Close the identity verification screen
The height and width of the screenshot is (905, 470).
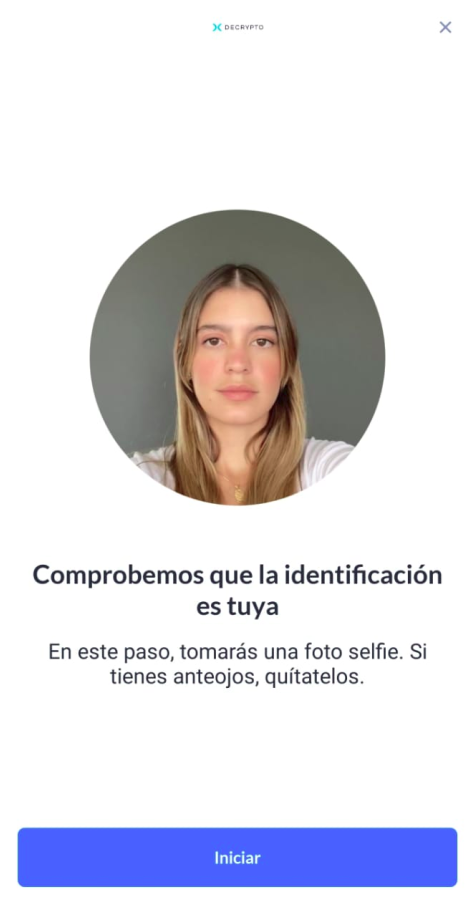point(445,27)
